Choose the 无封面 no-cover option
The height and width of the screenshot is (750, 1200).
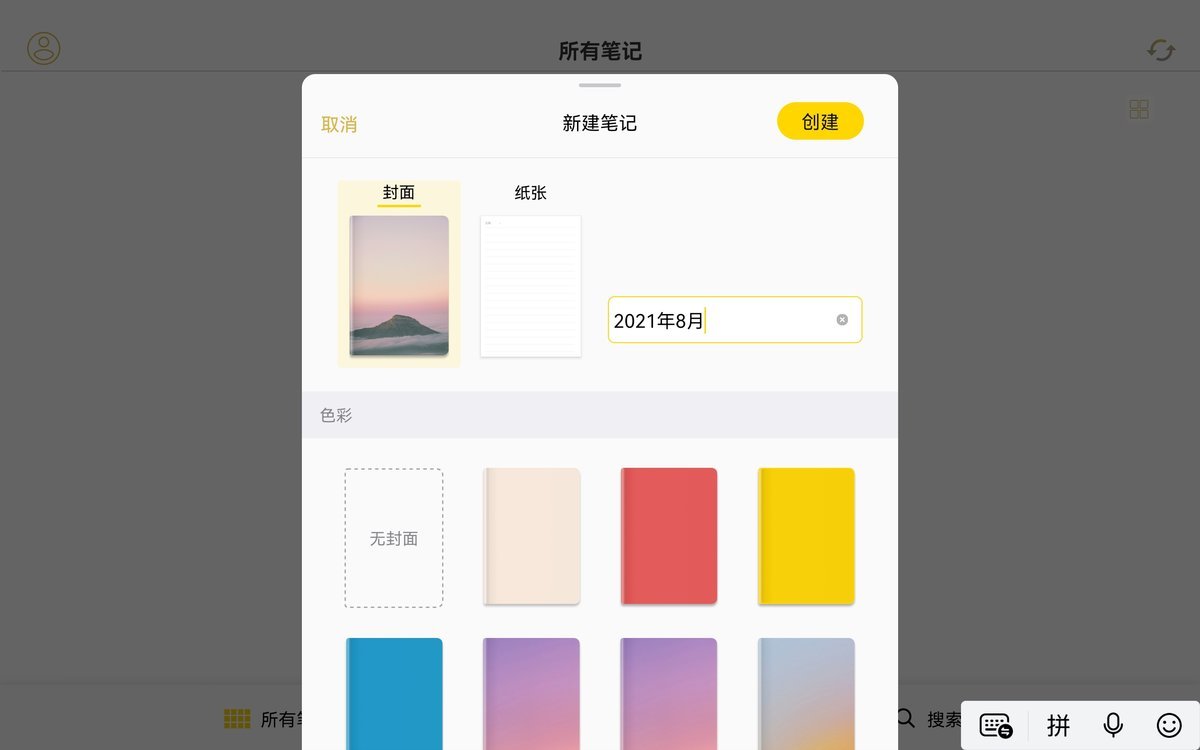pyautogui.click(x=394, y=538)
